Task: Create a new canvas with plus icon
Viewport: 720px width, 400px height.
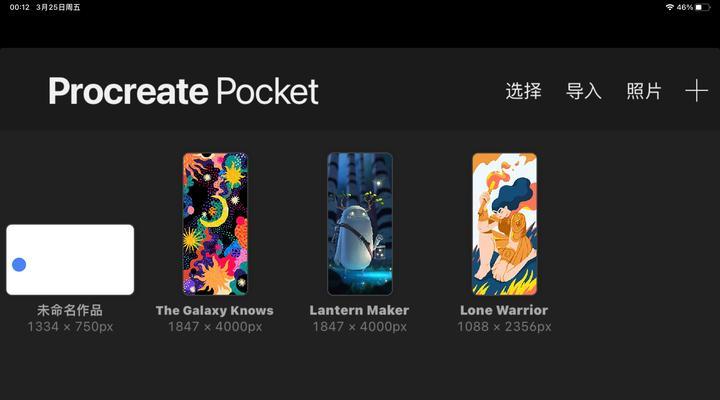Action: 696,91
